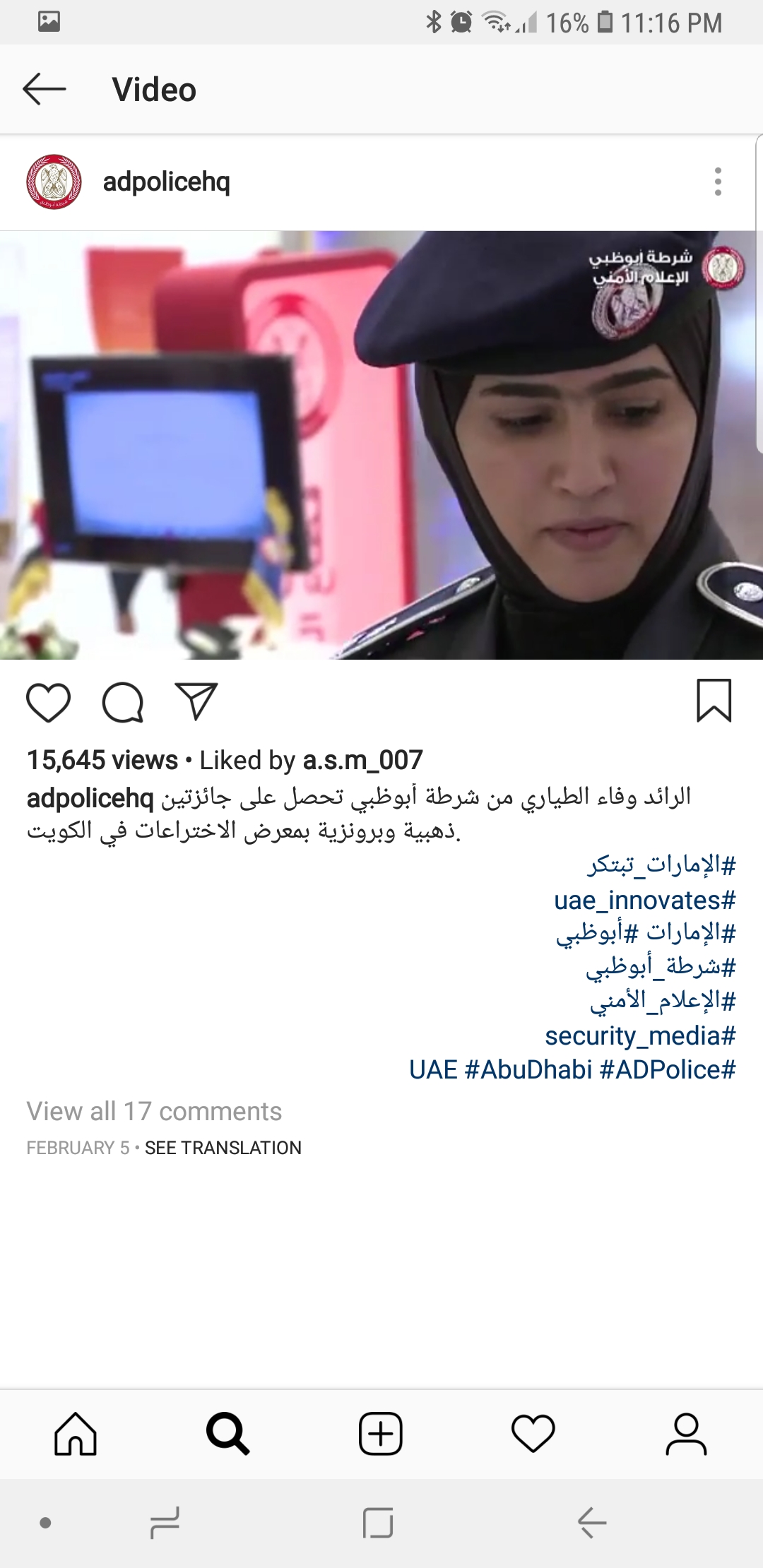Switch to the Home tab
This screenshot has height=1568, width=763.
tap(76, 1434)
